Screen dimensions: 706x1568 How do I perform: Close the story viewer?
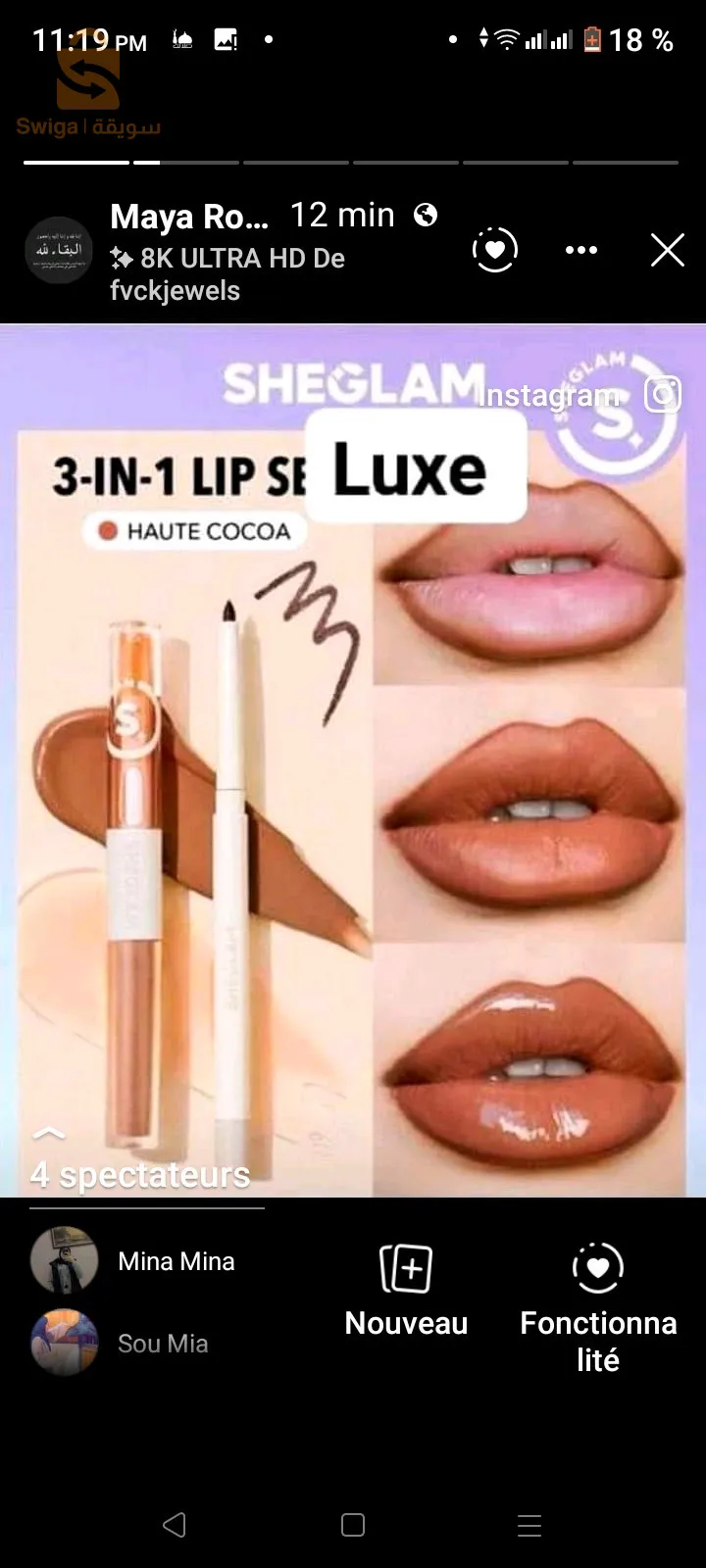coord(668,250)
